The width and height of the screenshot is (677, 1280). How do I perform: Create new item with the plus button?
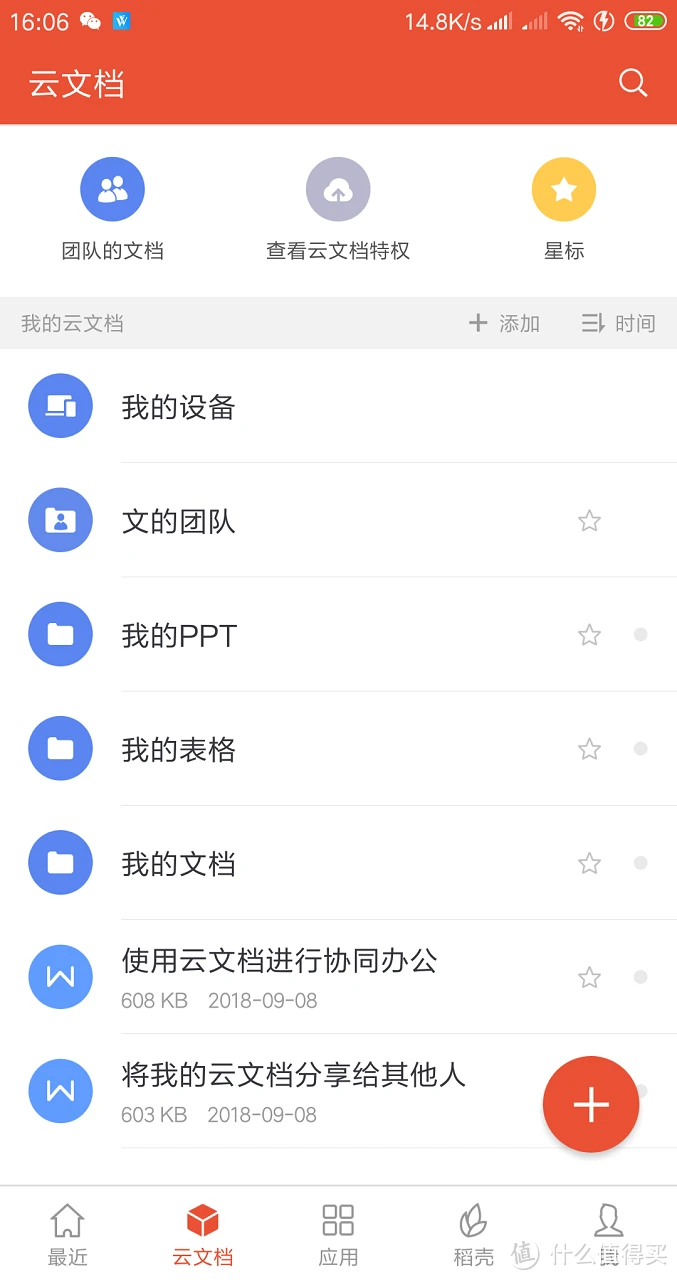(x=591, y=1104)
